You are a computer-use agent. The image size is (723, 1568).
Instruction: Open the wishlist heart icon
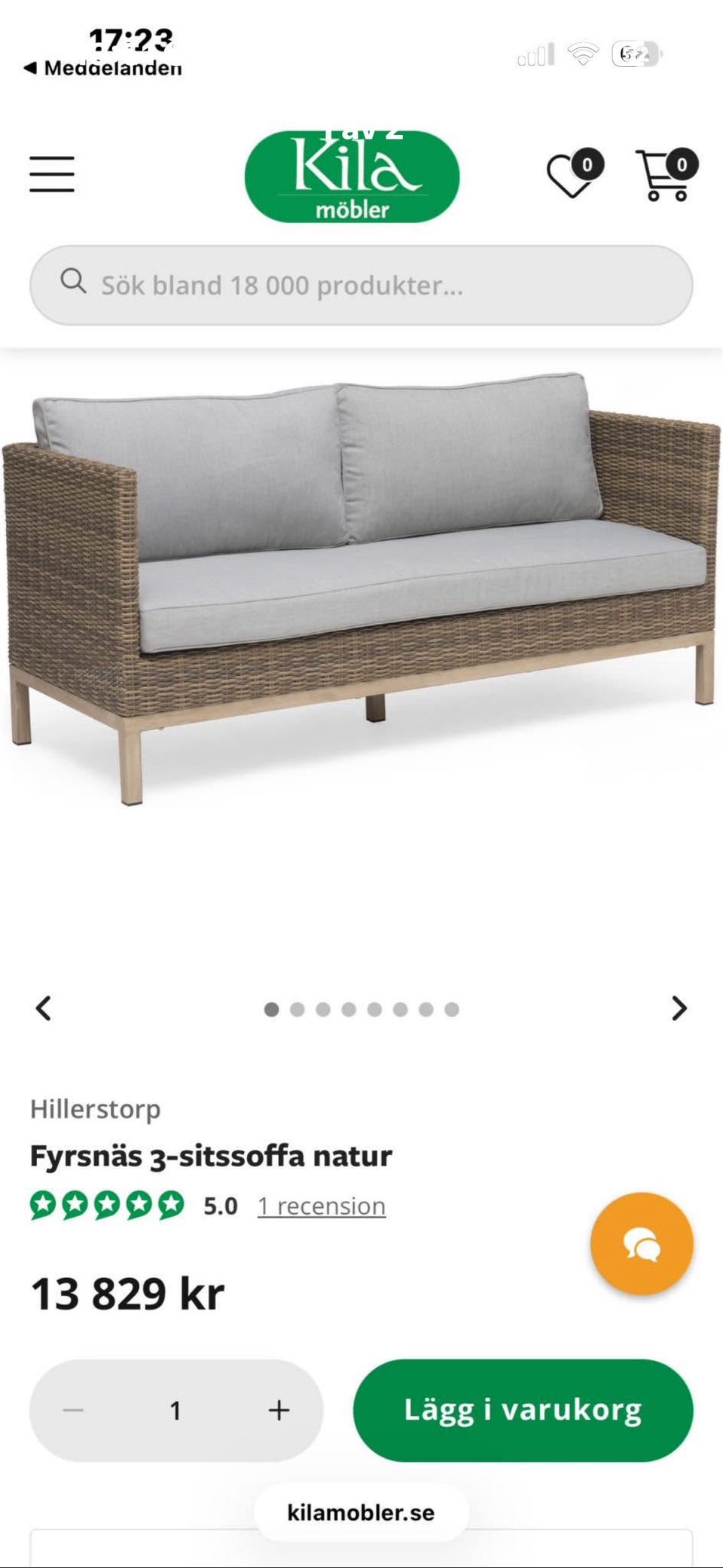click(x=574, y=175)
